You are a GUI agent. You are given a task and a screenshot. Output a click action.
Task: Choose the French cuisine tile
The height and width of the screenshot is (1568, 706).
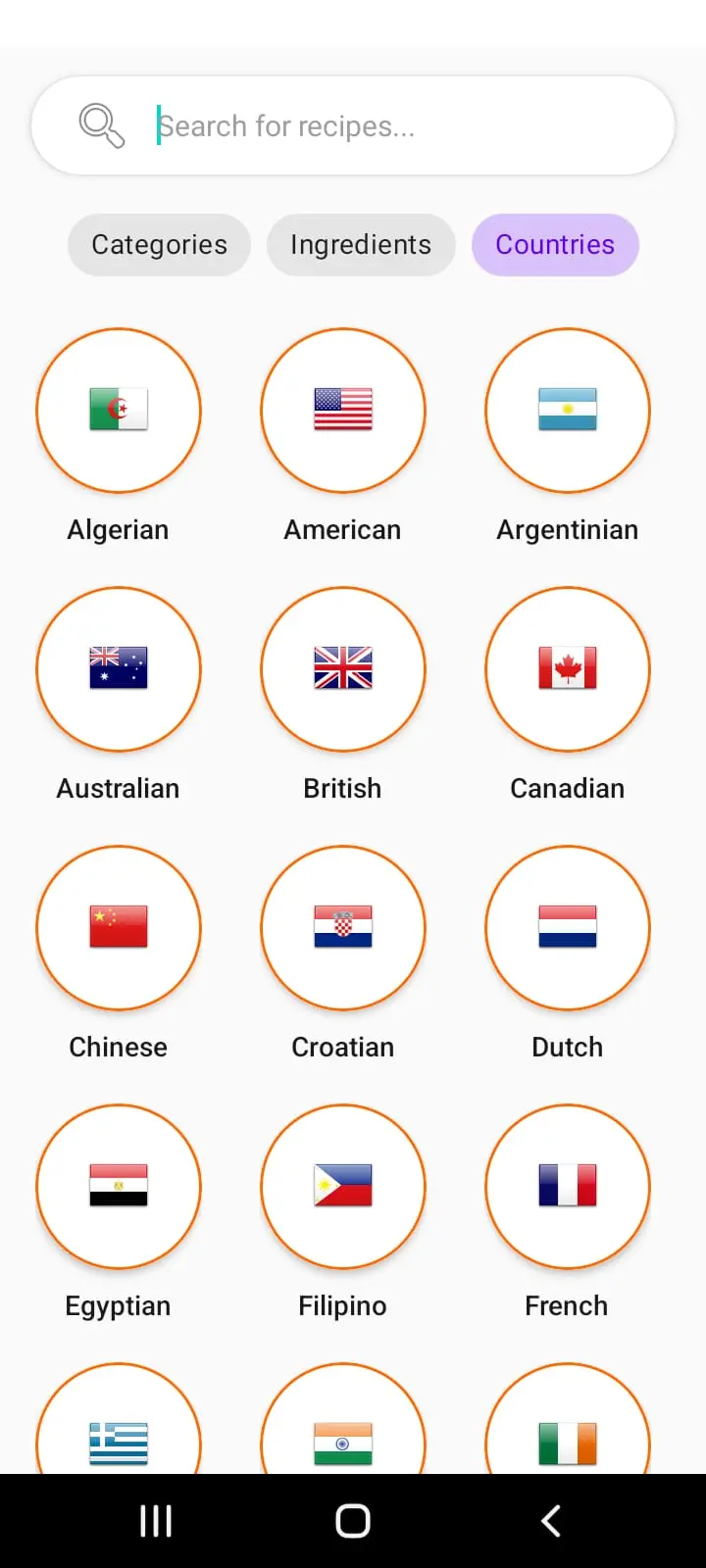click(568, 1187)
